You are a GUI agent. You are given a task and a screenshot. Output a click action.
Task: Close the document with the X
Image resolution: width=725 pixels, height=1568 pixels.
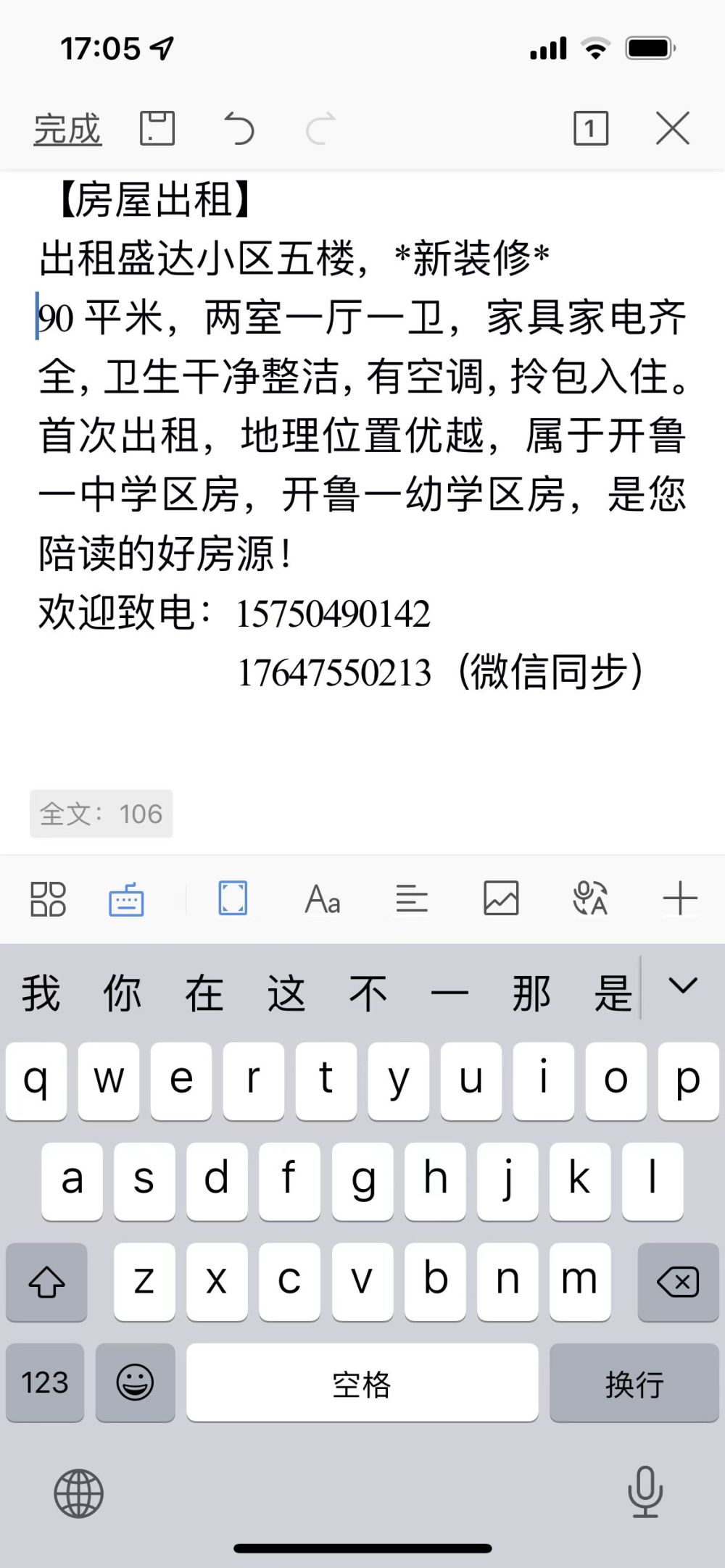(x=673, y=130)
